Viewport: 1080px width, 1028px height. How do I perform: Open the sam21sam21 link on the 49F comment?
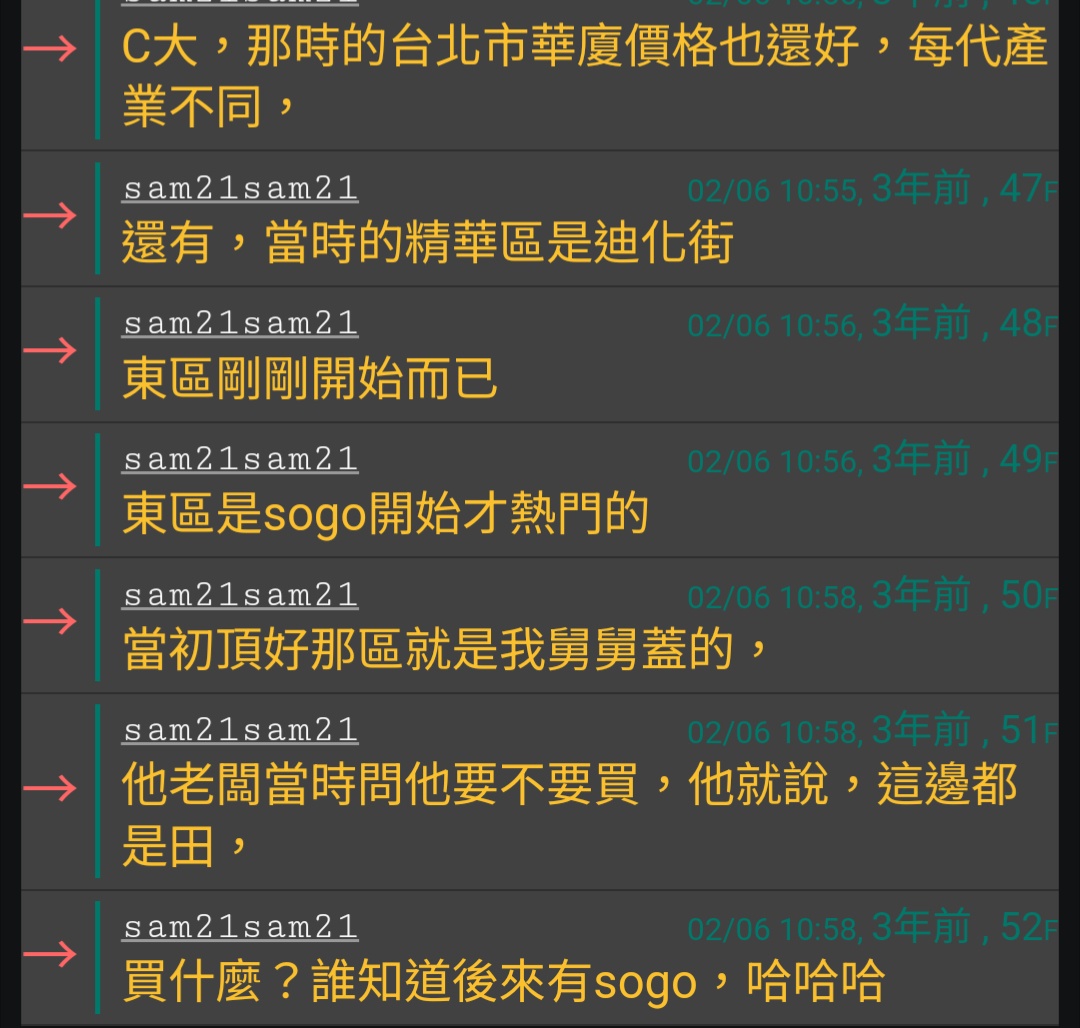tap(240, 459)
